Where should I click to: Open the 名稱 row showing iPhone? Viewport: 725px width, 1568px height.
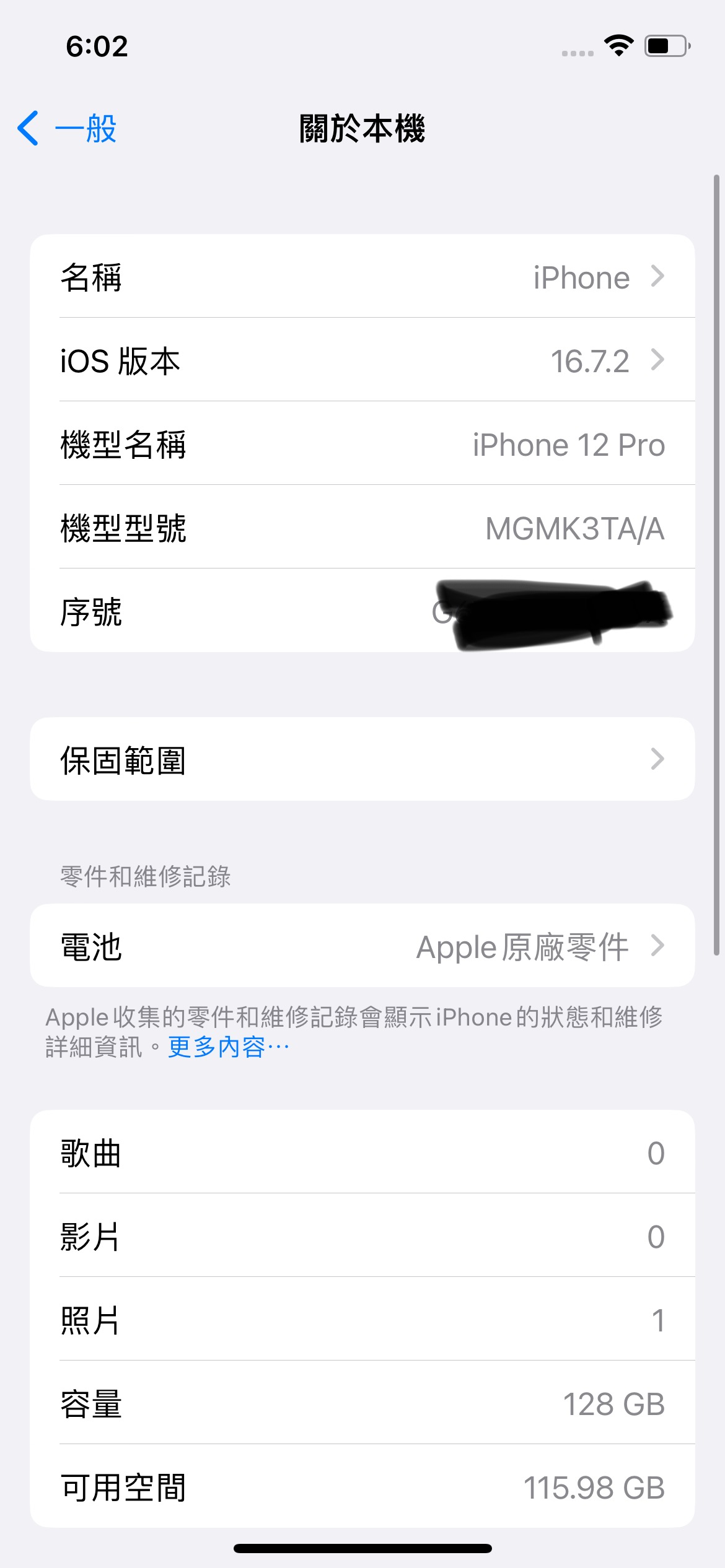click(362, 276)
